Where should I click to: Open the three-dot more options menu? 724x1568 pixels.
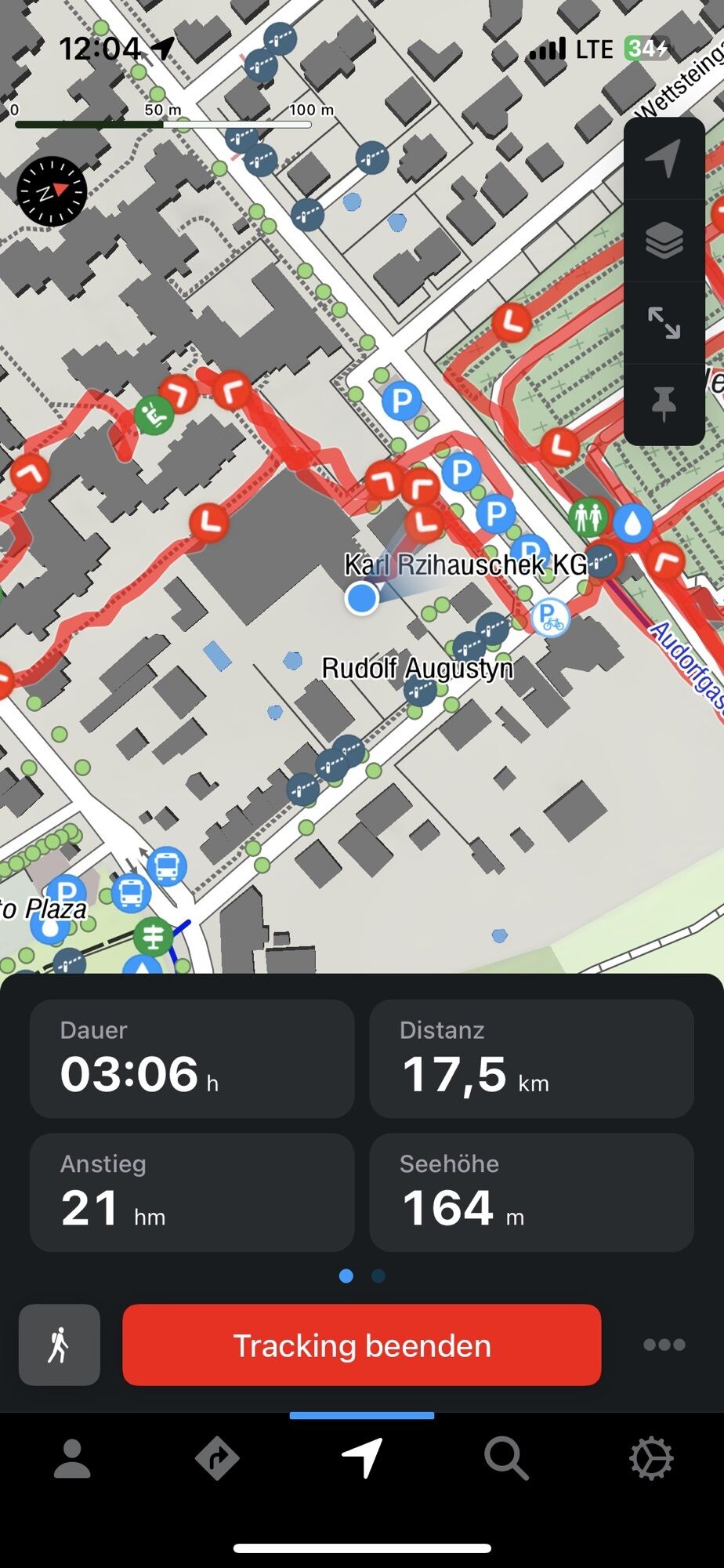[x=664, y=1345]
